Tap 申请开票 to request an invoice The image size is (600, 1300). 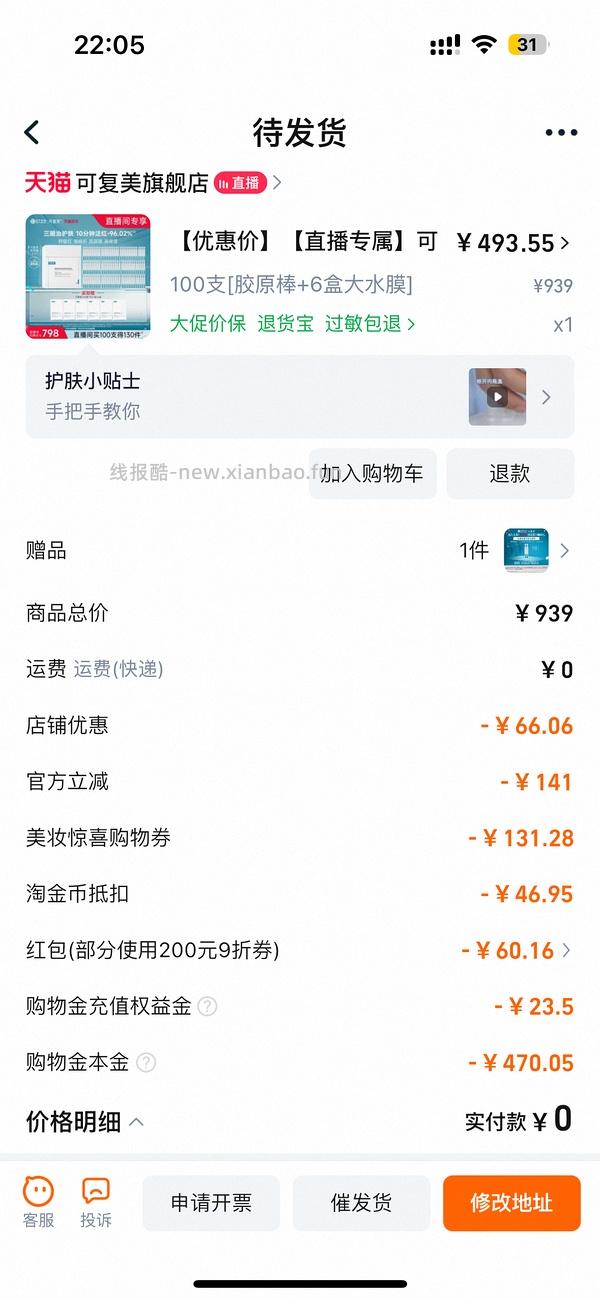(x=211, y=1203)
